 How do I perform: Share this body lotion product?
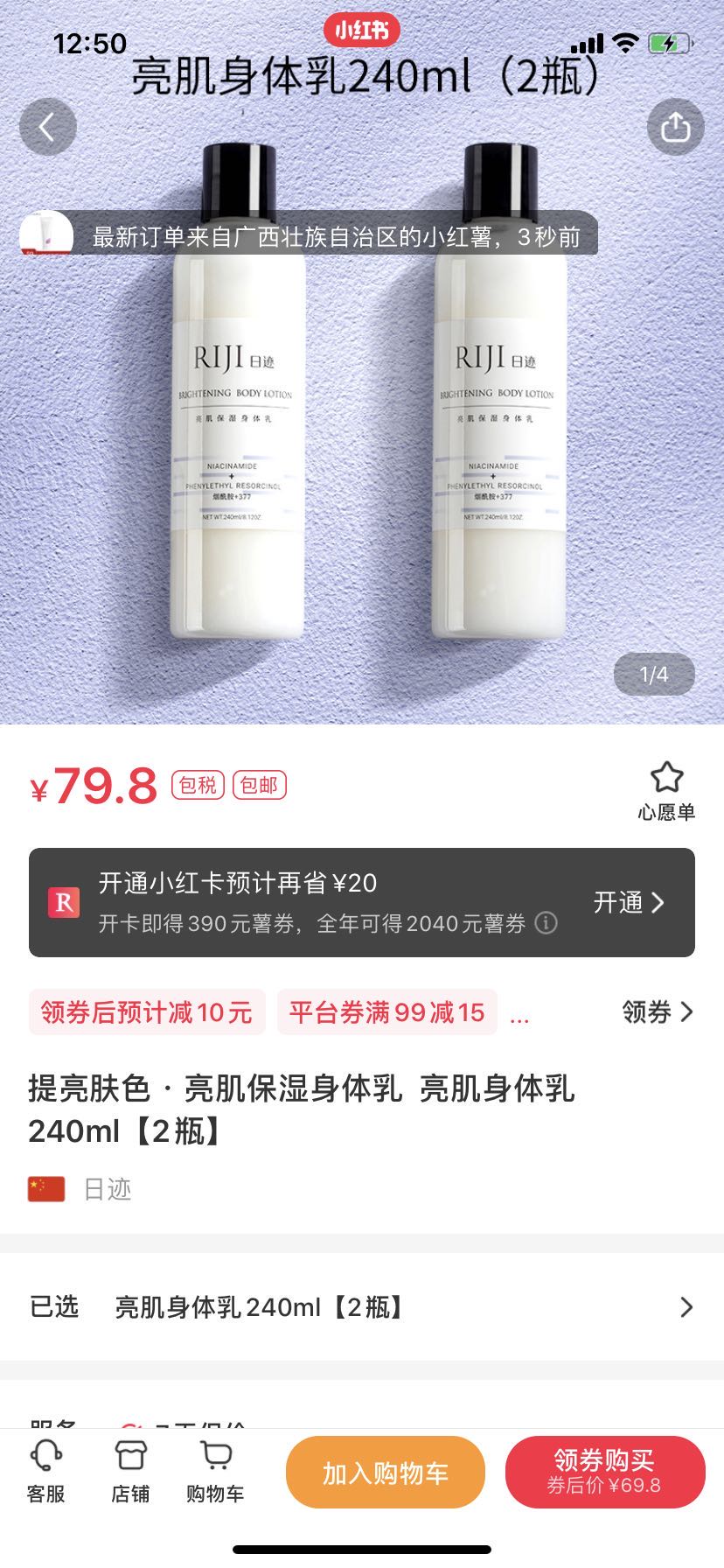click(x=675, y=128)
